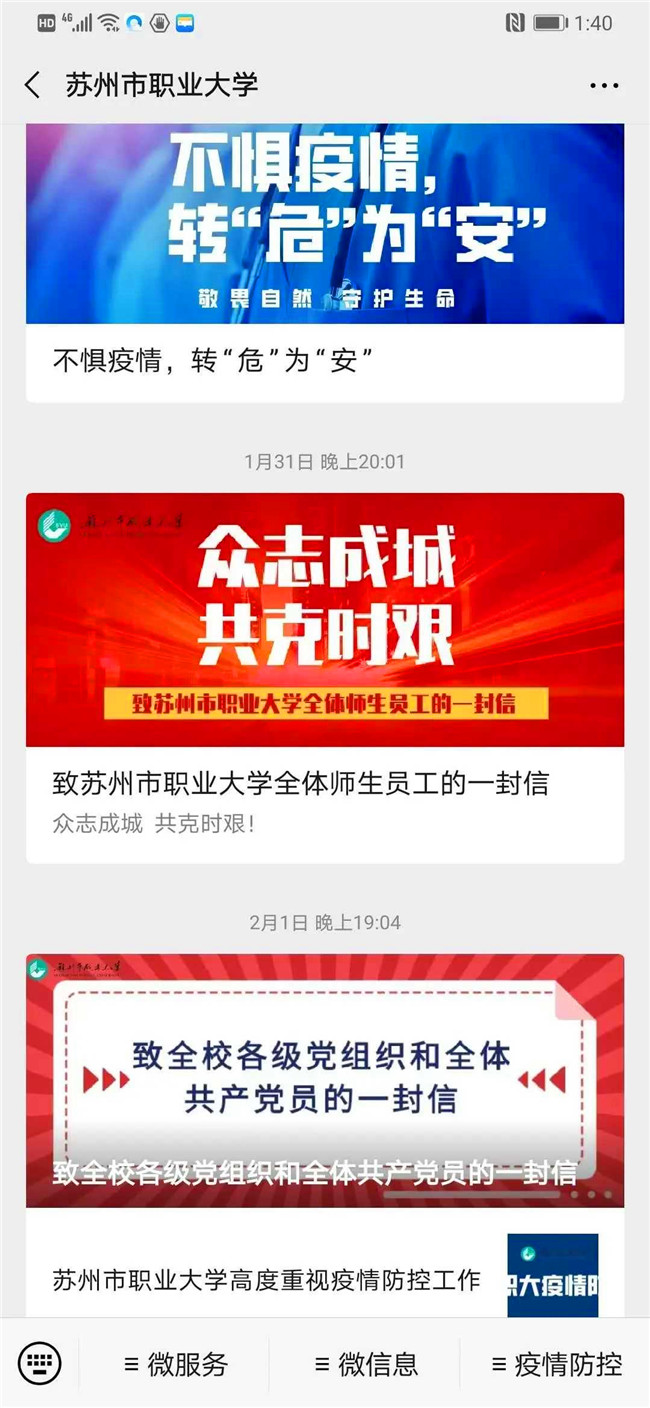The image size is (650, 1408).
Task: Expand the 微服务 menu
Action: click(176, 1364)
